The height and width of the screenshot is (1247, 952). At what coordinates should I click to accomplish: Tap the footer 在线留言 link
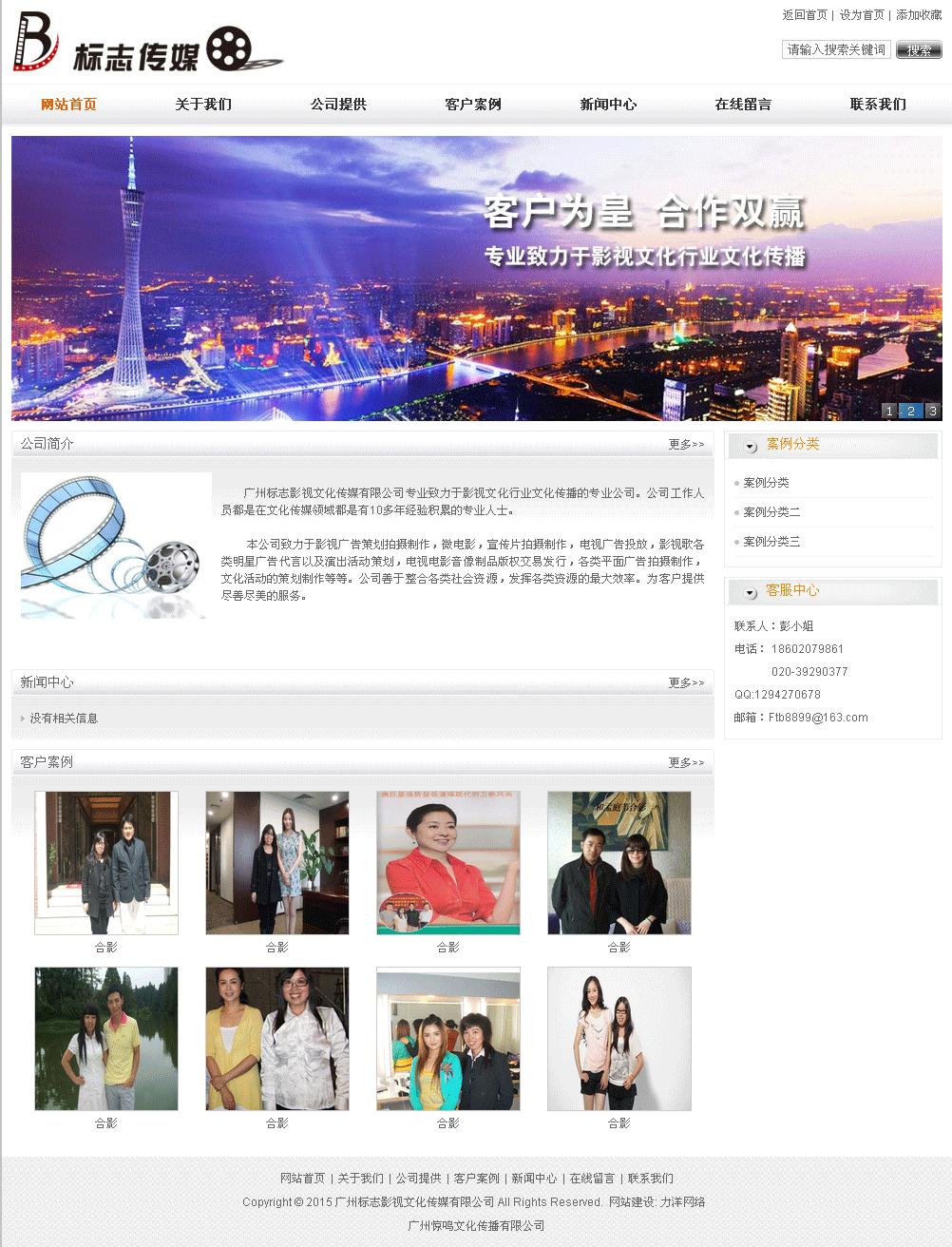592,1179
